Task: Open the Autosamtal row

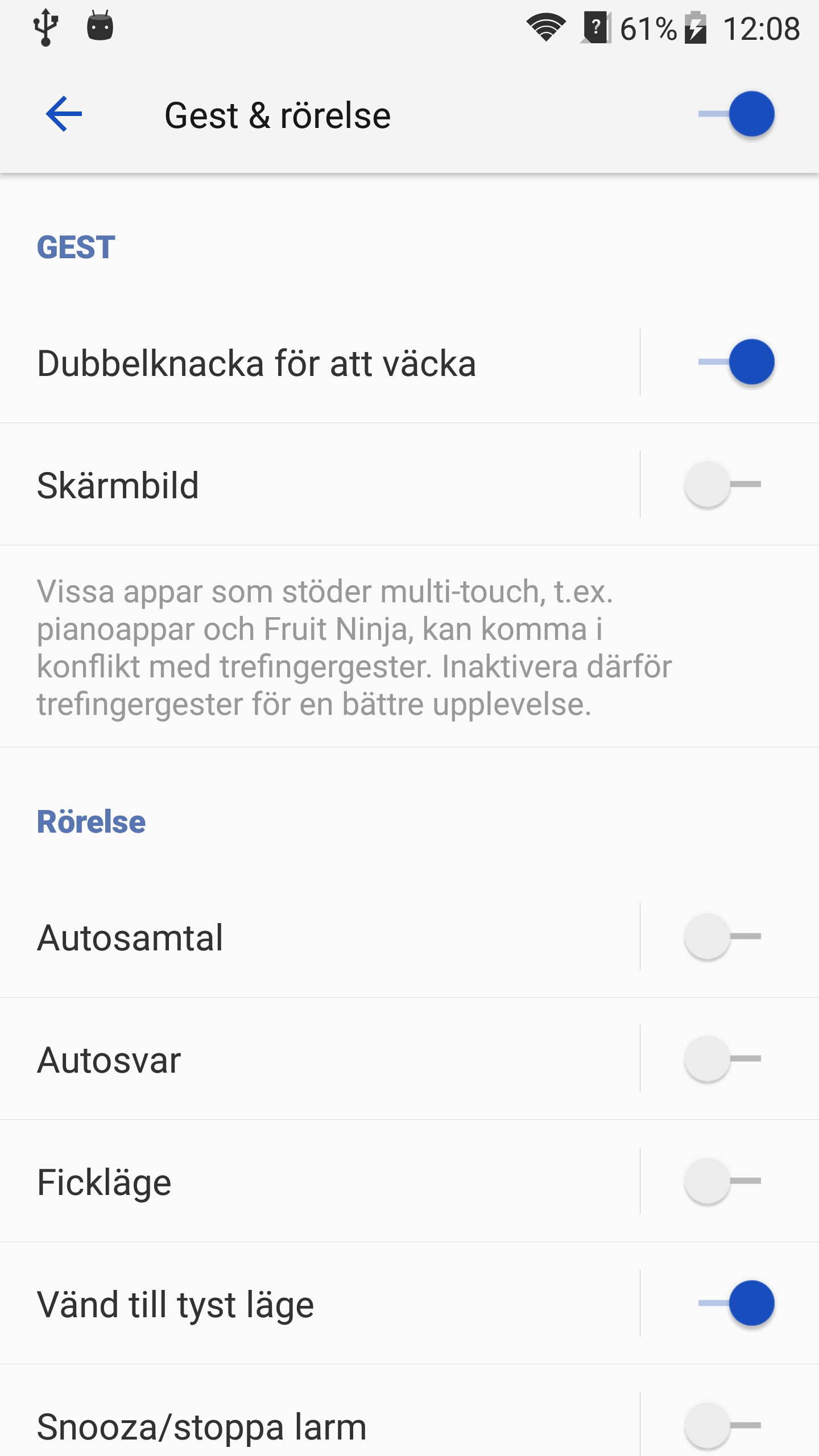Action: 320,936
